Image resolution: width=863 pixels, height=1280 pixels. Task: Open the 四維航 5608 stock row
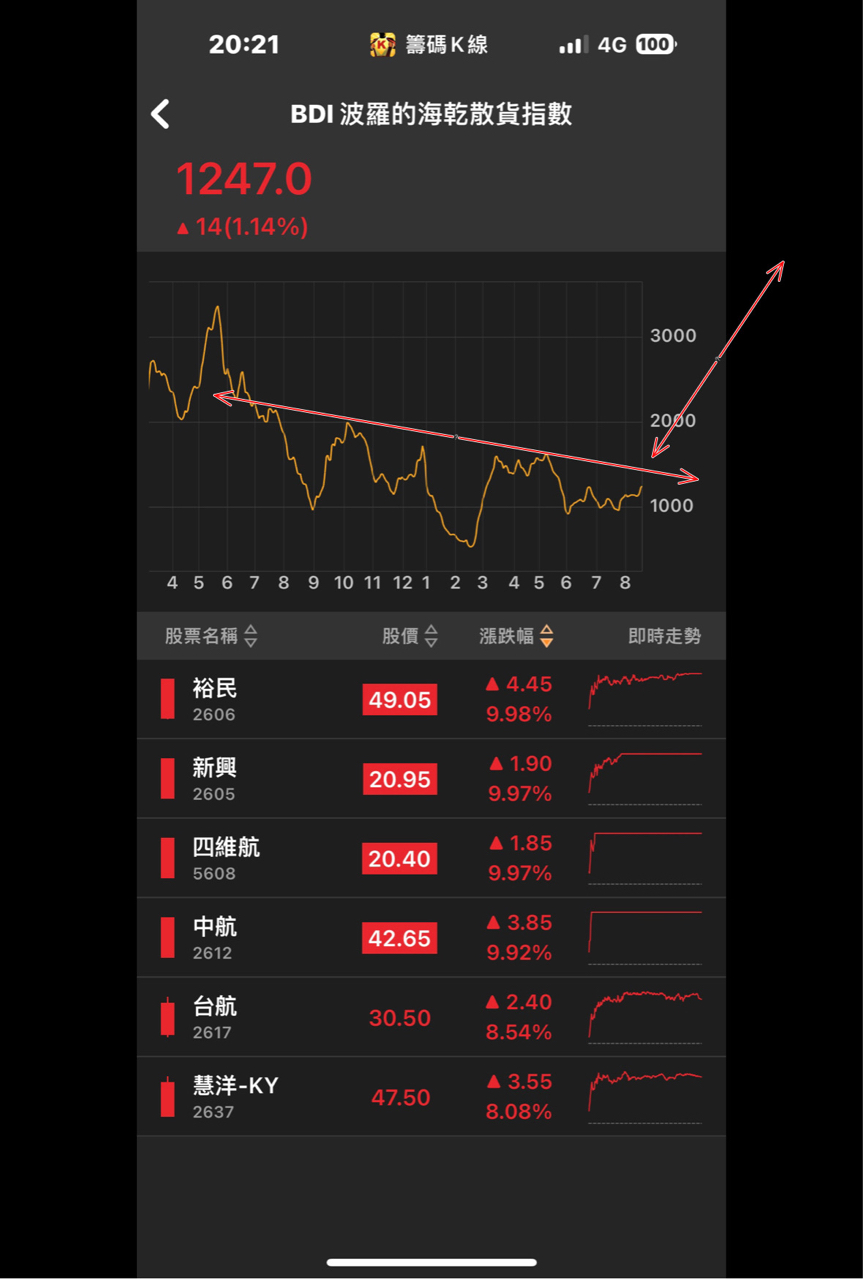click(431, 858)
